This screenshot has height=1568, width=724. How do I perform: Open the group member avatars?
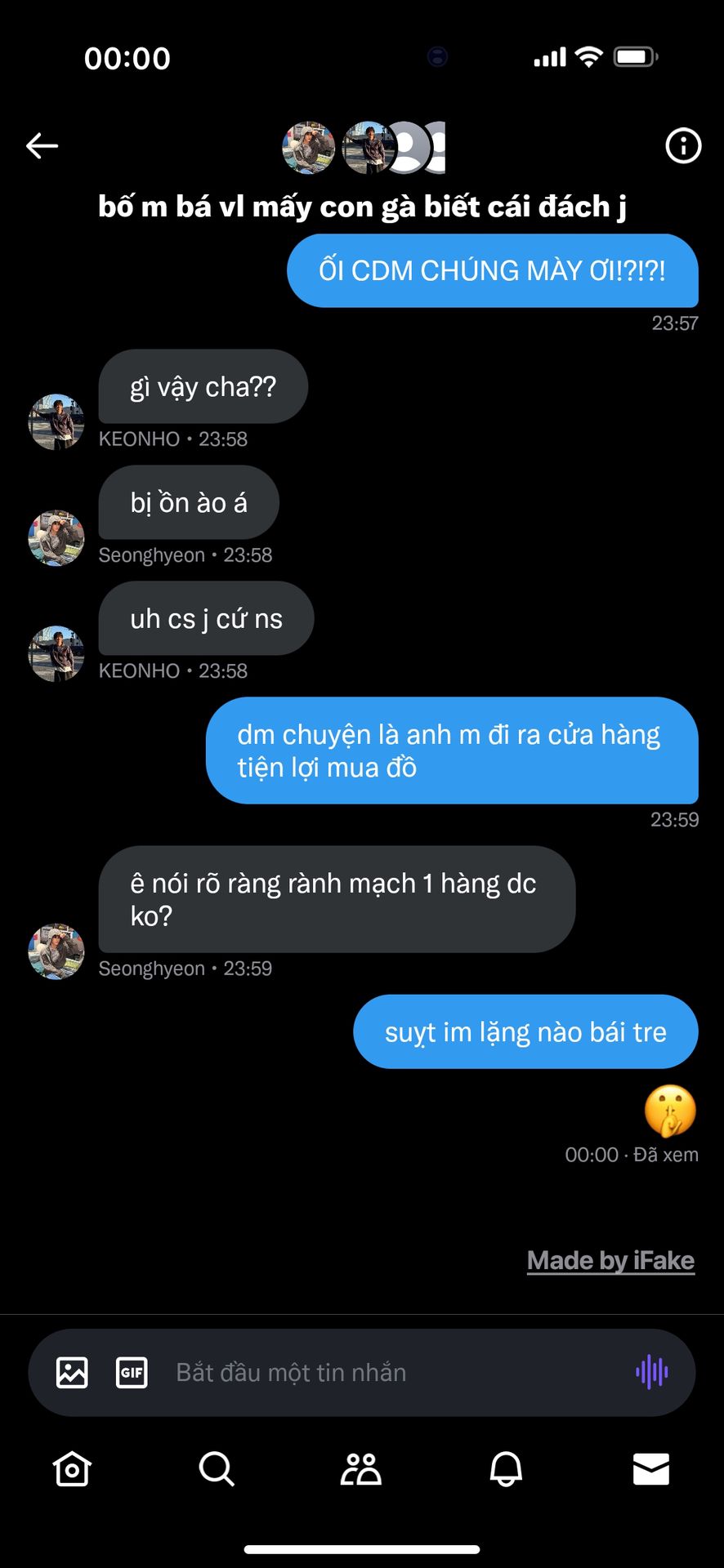coord(363,148)
